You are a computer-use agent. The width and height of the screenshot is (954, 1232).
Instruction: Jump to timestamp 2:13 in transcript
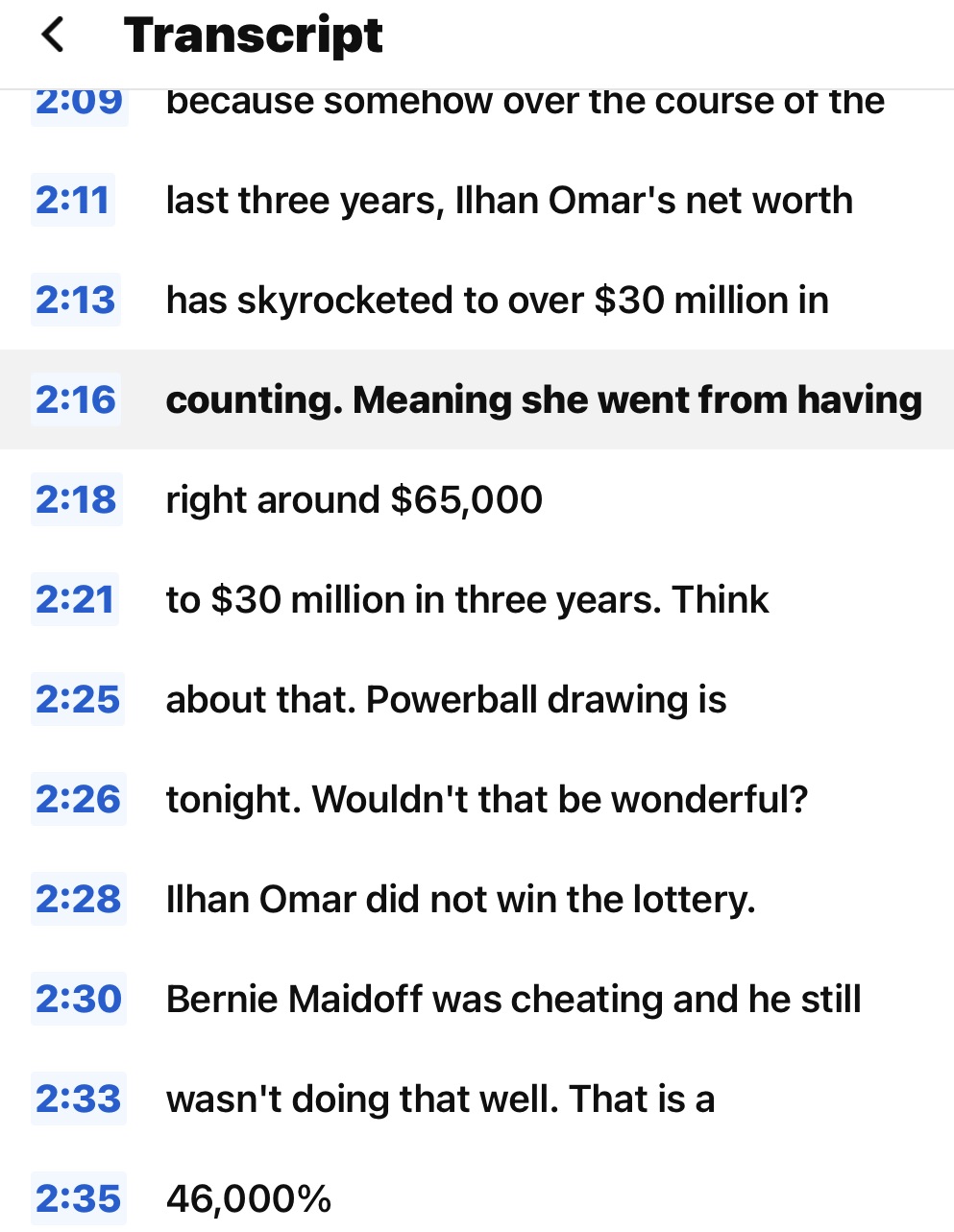75,301
